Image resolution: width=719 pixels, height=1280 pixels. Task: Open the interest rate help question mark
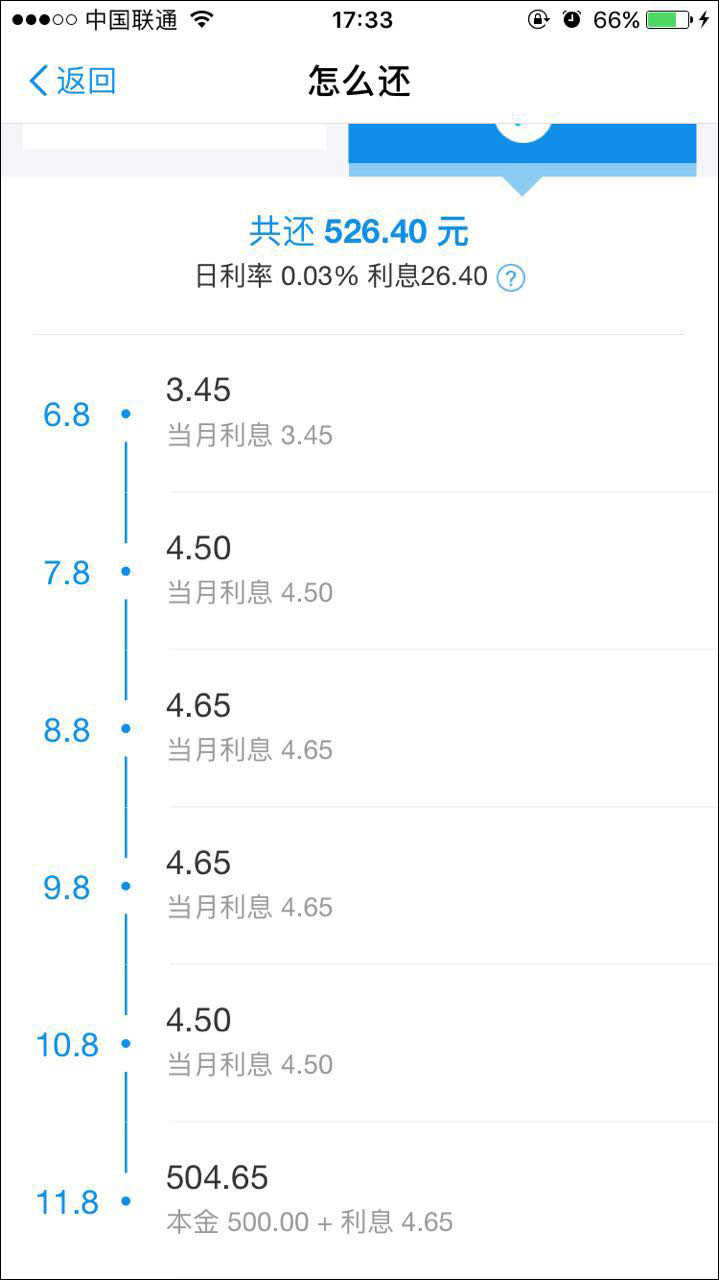pyautogui.click(x=511, y=278)
